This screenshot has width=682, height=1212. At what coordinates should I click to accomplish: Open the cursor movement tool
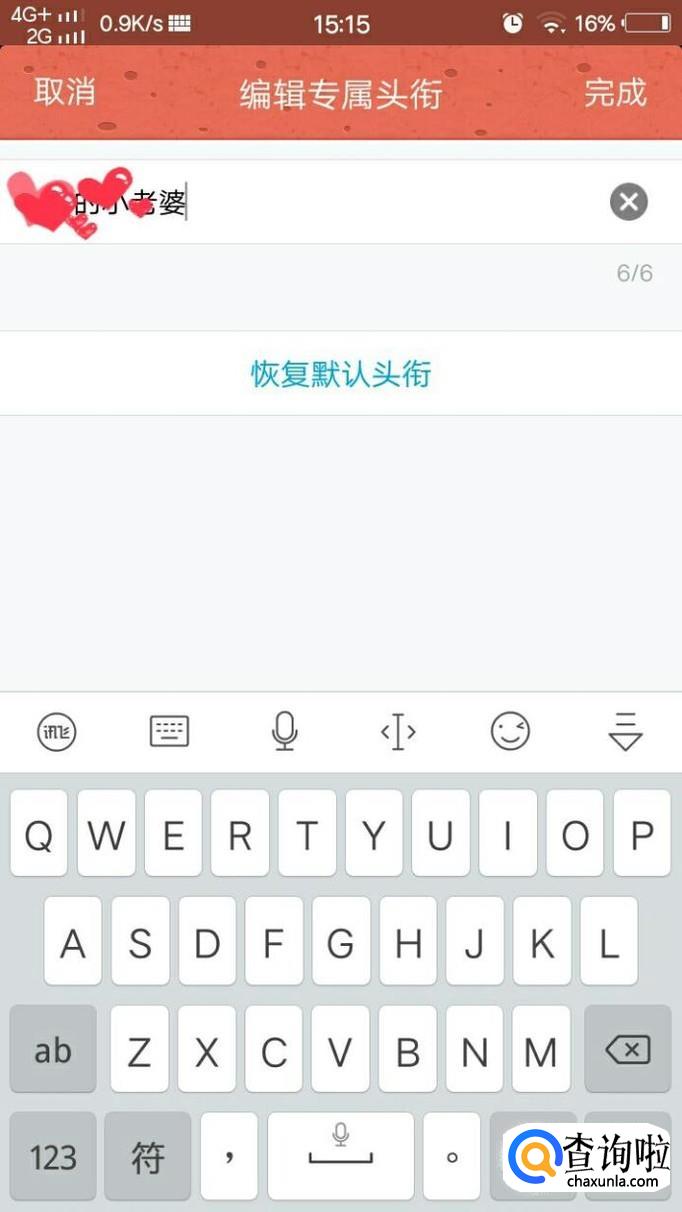398,732
